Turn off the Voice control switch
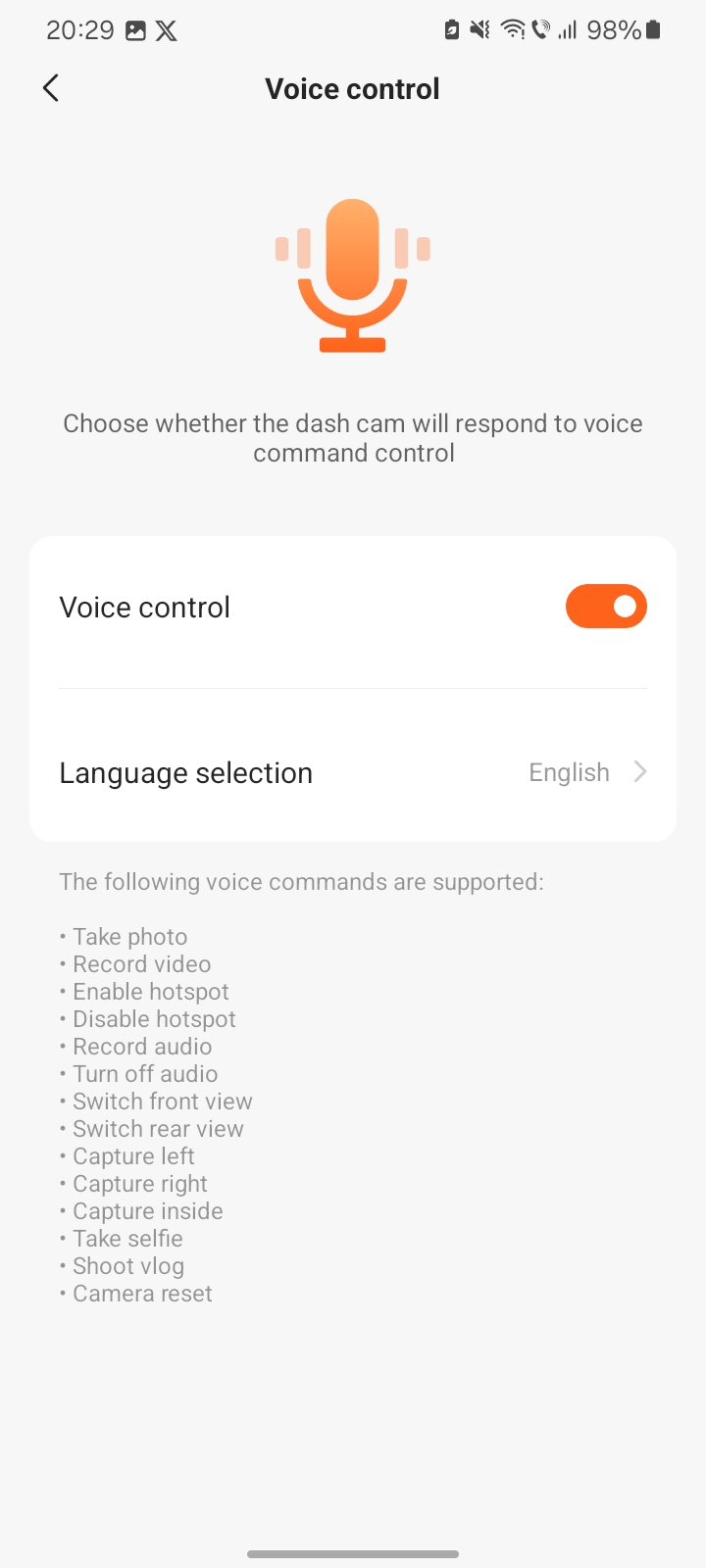 tap(606, 607)
